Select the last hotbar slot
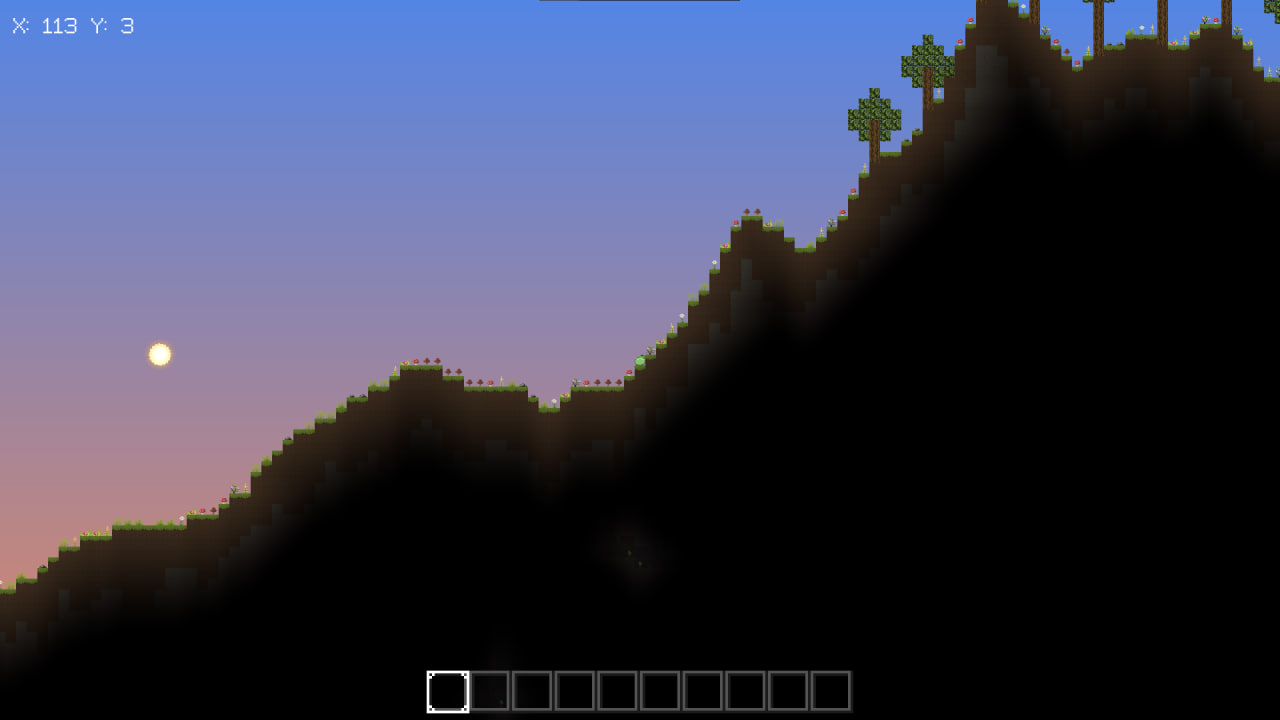The height and width of the screenshot is (720, 1280). [831, 691]
